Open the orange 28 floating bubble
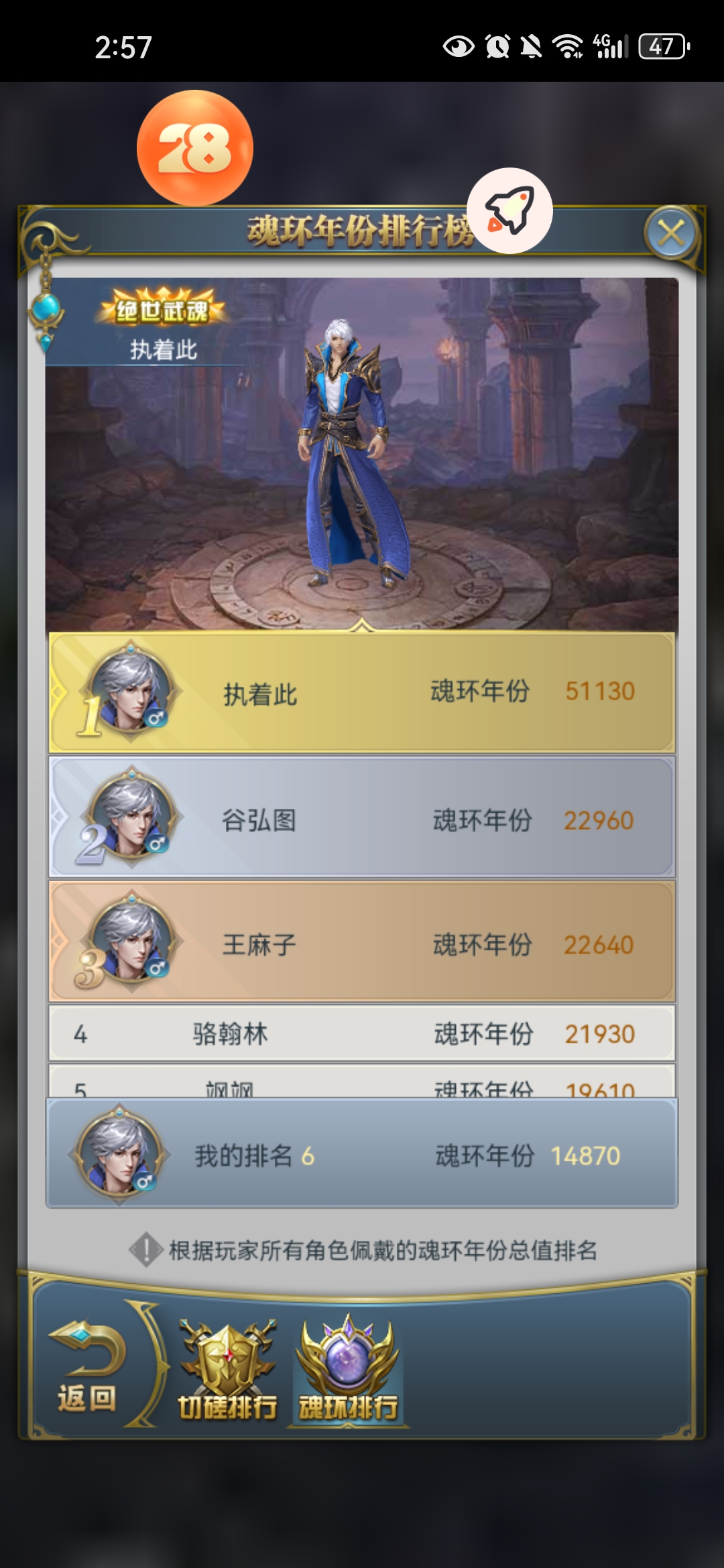The width and height of the screenshot is (724, 1568). point(195,148)
